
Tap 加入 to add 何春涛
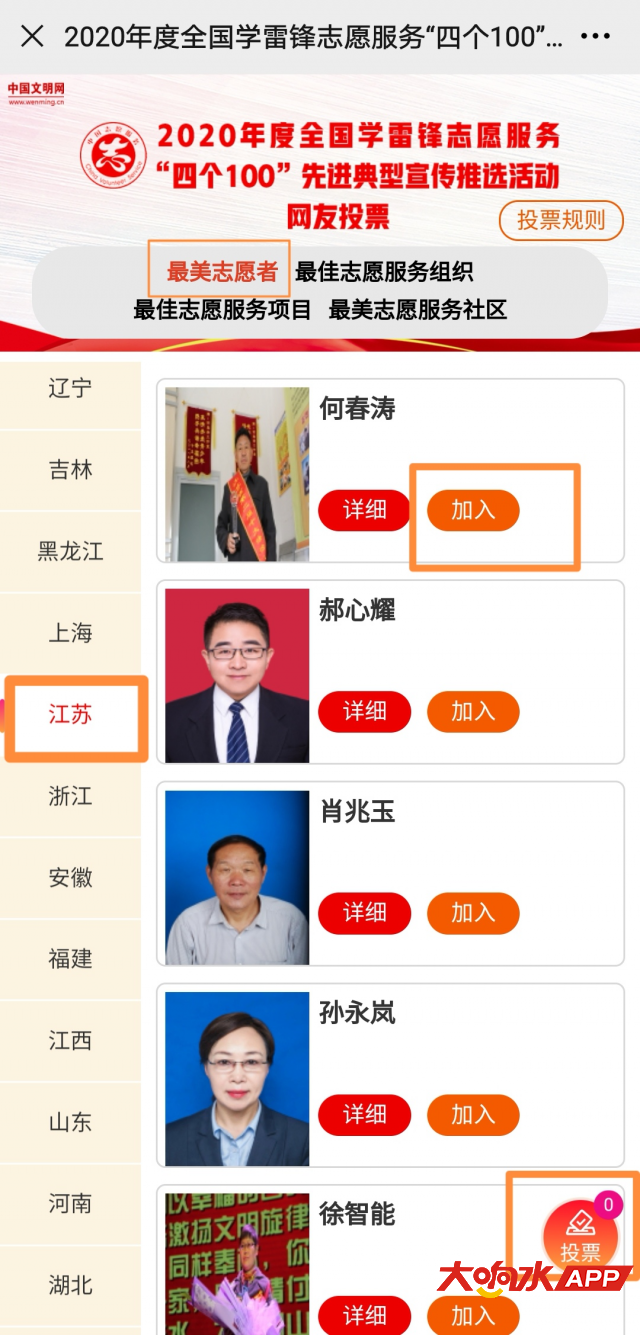point(473,510)
